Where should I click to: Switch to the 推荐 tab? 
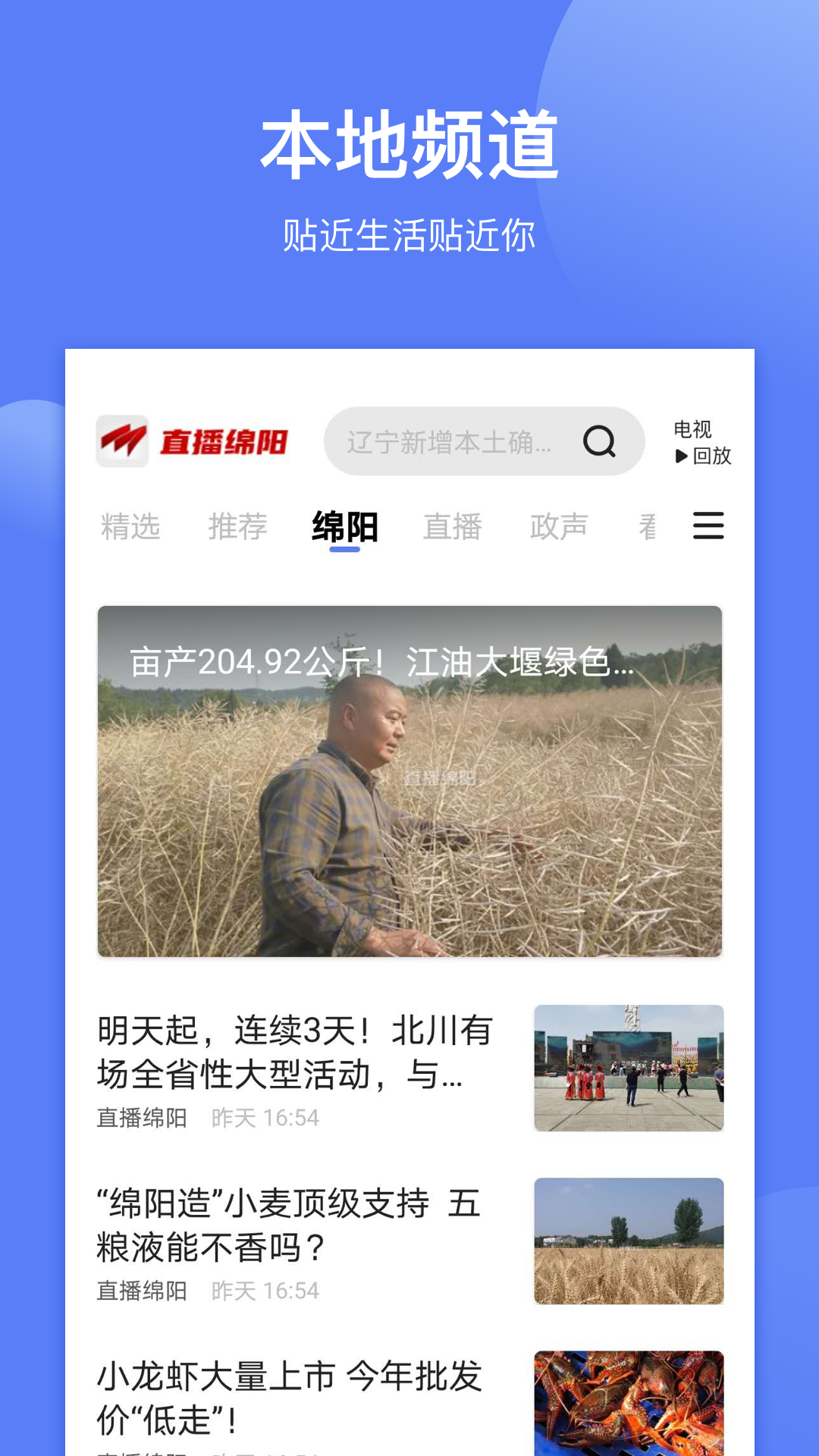click(239, 526)
